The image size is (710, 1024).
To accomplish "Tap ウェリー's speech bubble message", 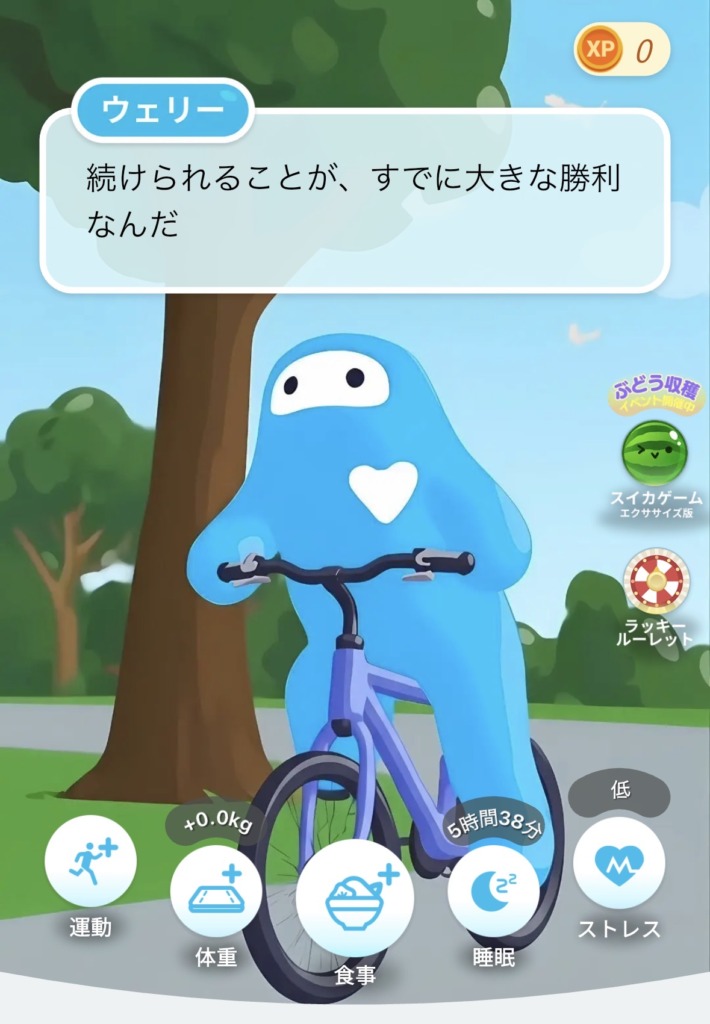I will [x=354, y=200].
